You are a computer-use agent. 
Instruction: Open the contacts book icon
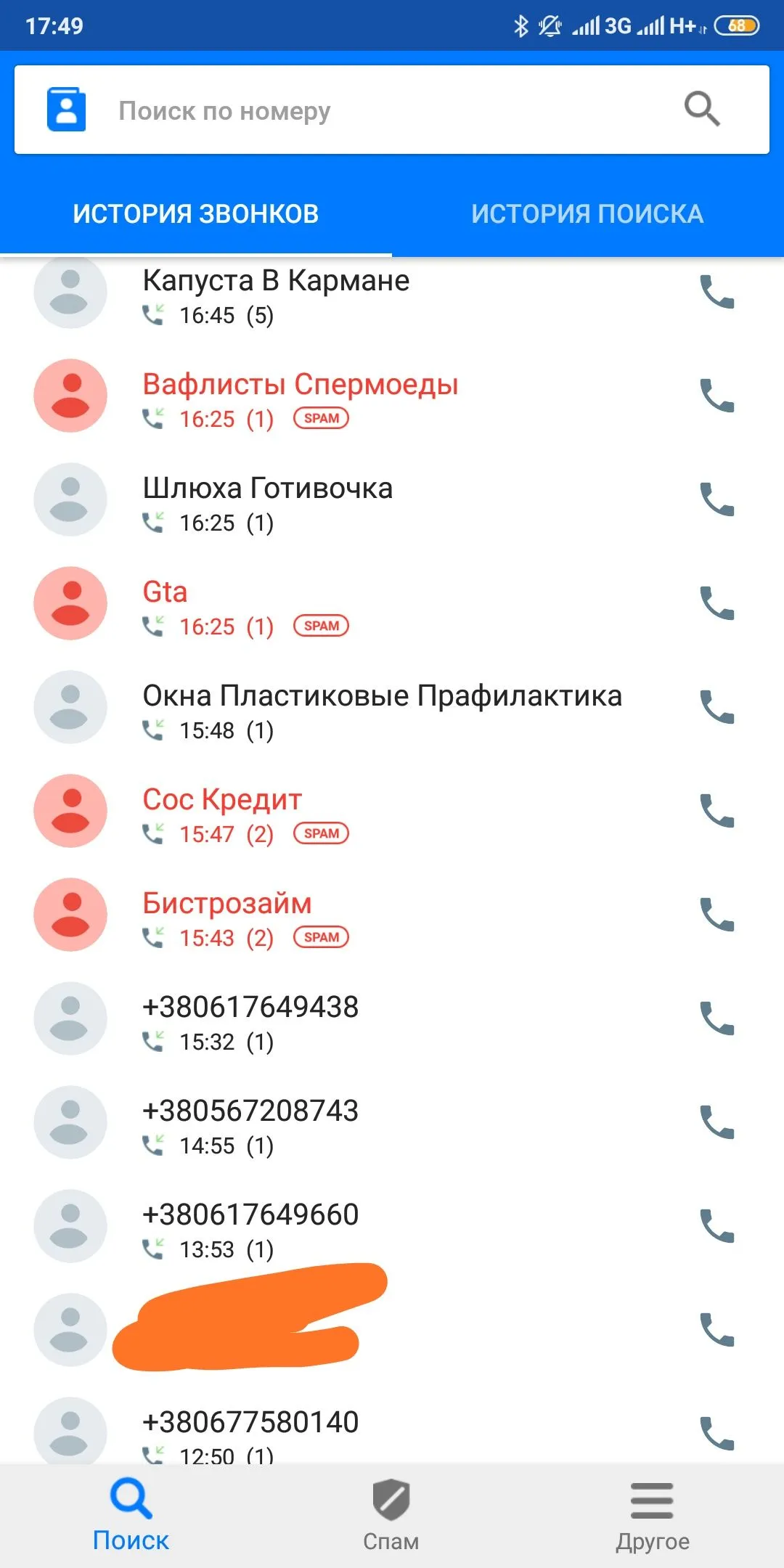pos(66,110)
